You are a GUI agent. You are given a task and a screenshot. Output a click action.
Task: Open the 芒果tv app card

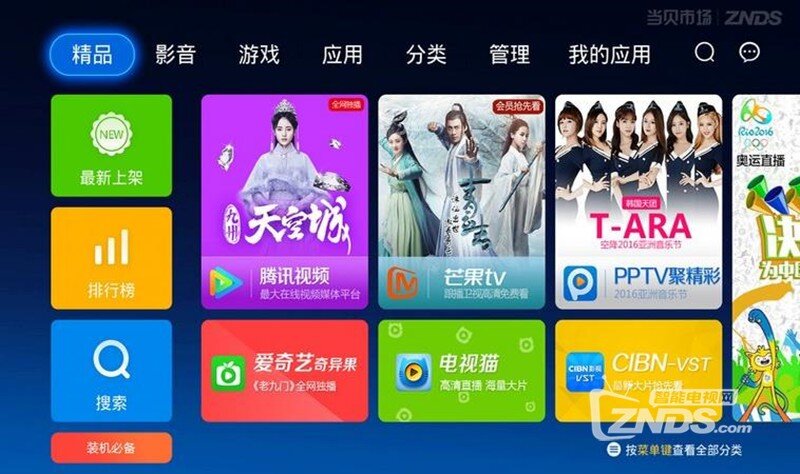(x=461, y=201)
